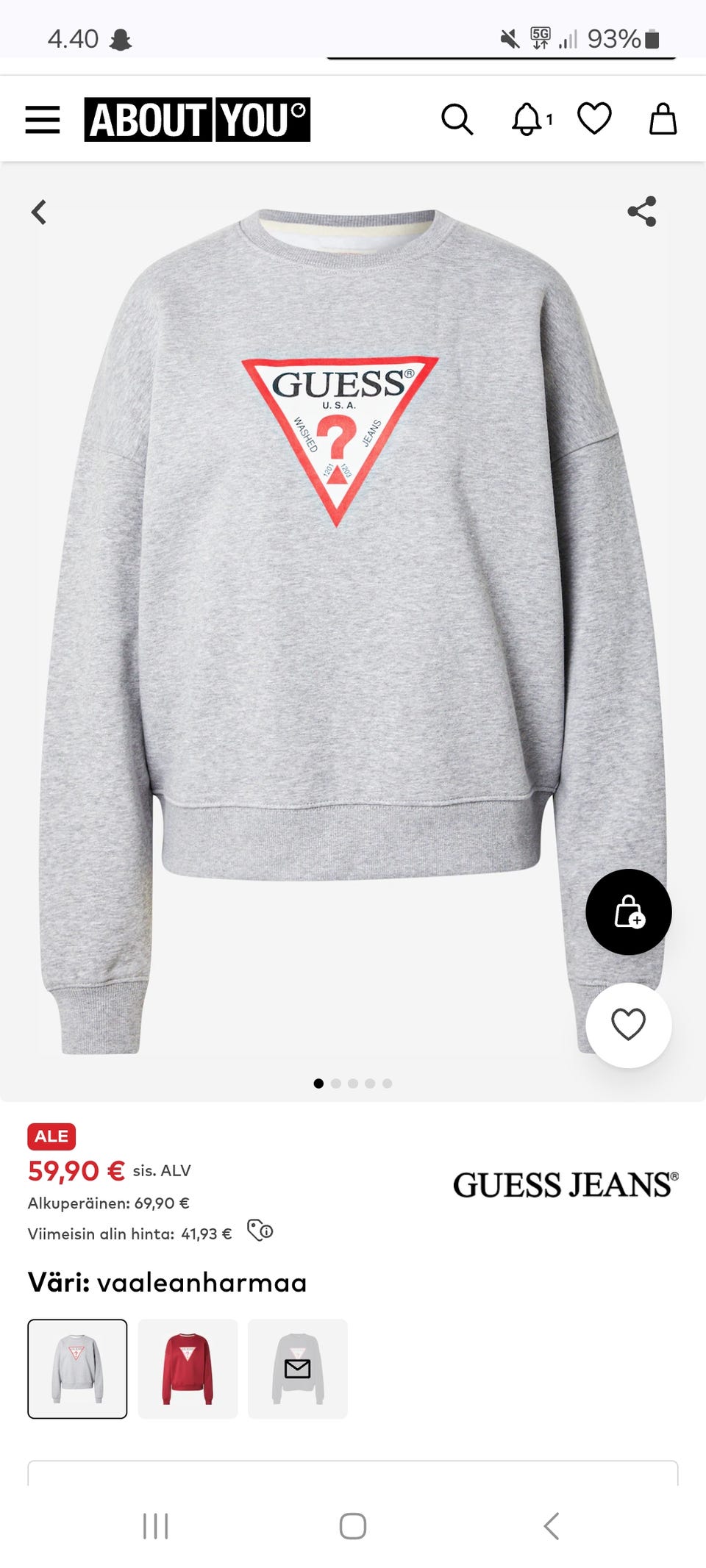Image resolution: width=706 pixels, height=1568 pixels.
Task: Go back from the product page
Action: pyautogui.click(x=39, y=212)
